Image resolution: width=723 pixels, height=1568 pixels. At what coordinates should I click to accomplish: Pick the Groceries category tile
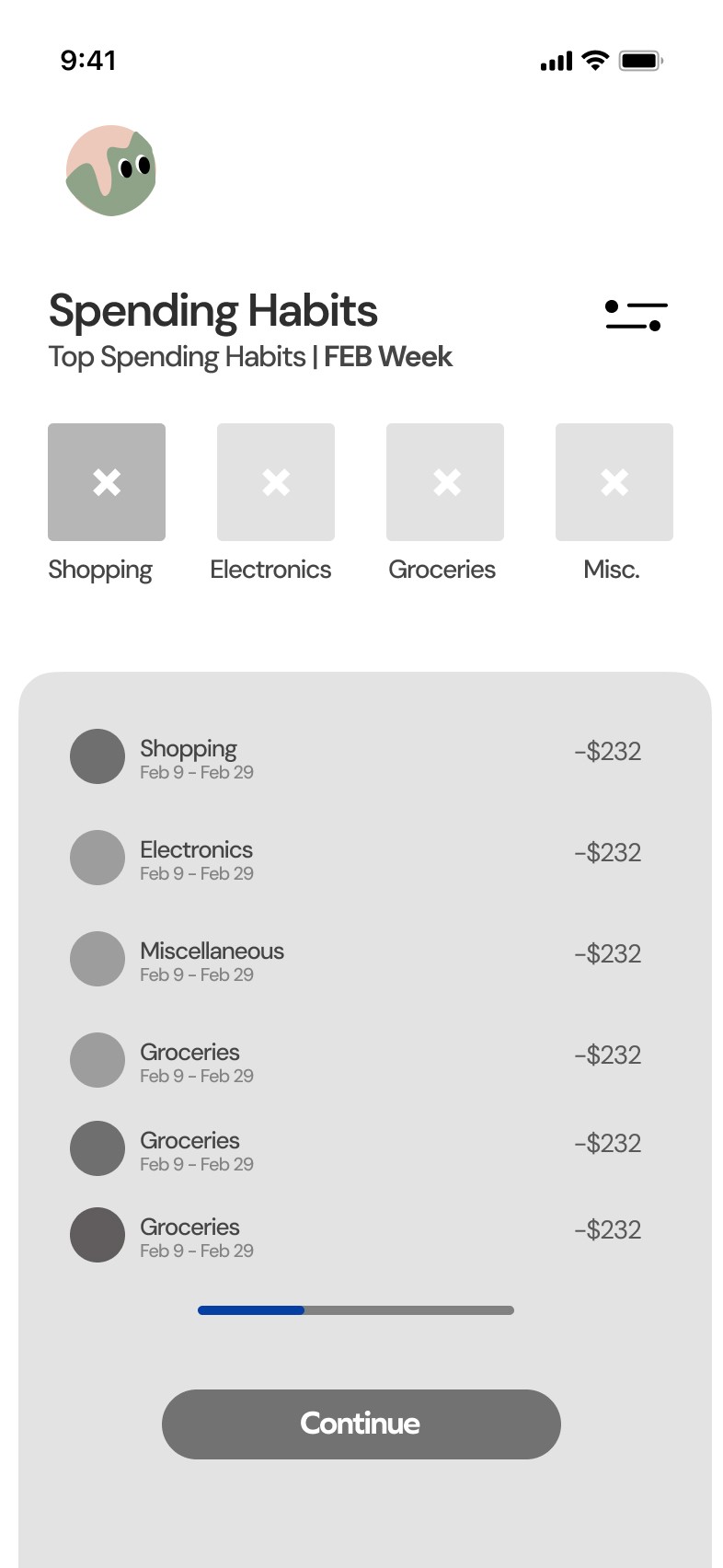tap(445, 482)
